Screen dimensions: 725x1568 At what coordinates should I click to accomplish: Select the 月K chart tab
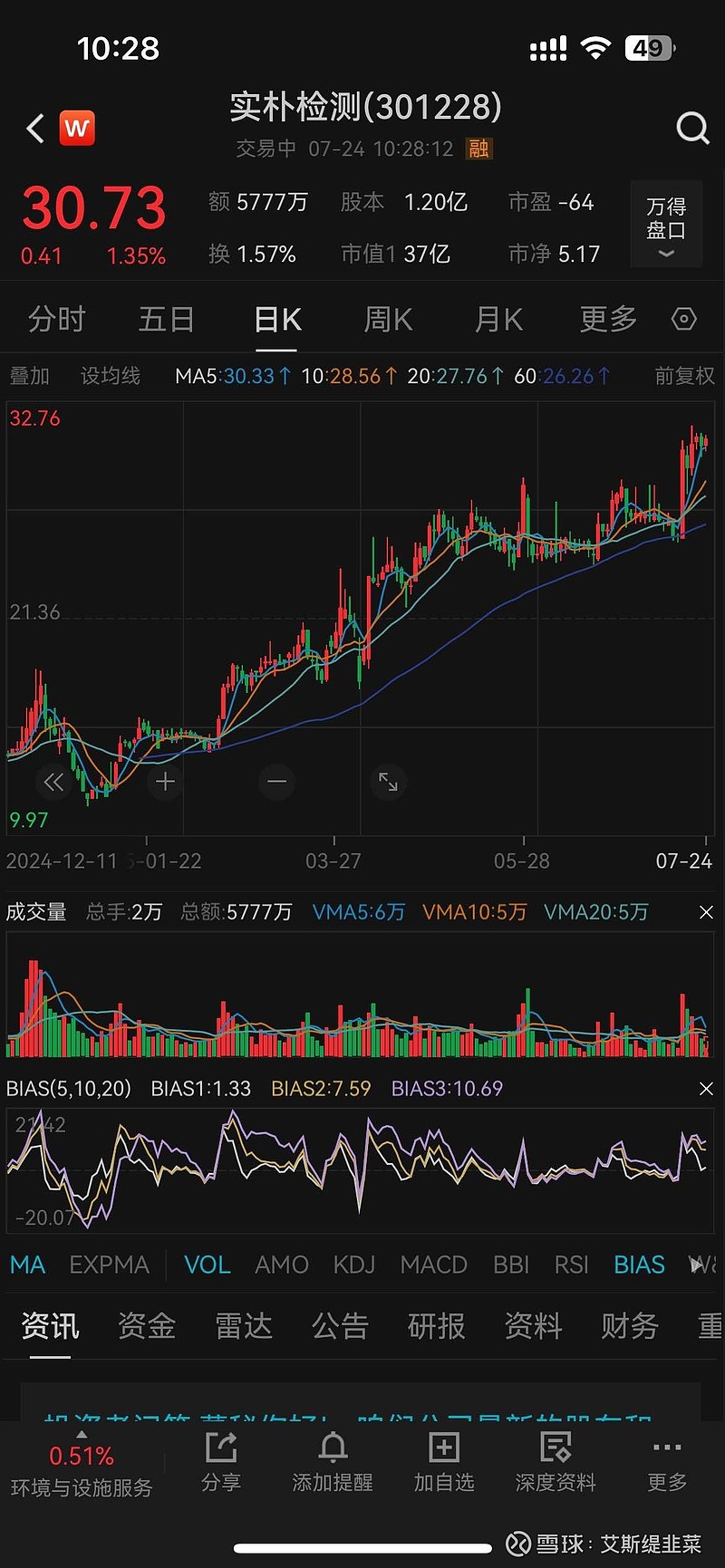point(498,319)
